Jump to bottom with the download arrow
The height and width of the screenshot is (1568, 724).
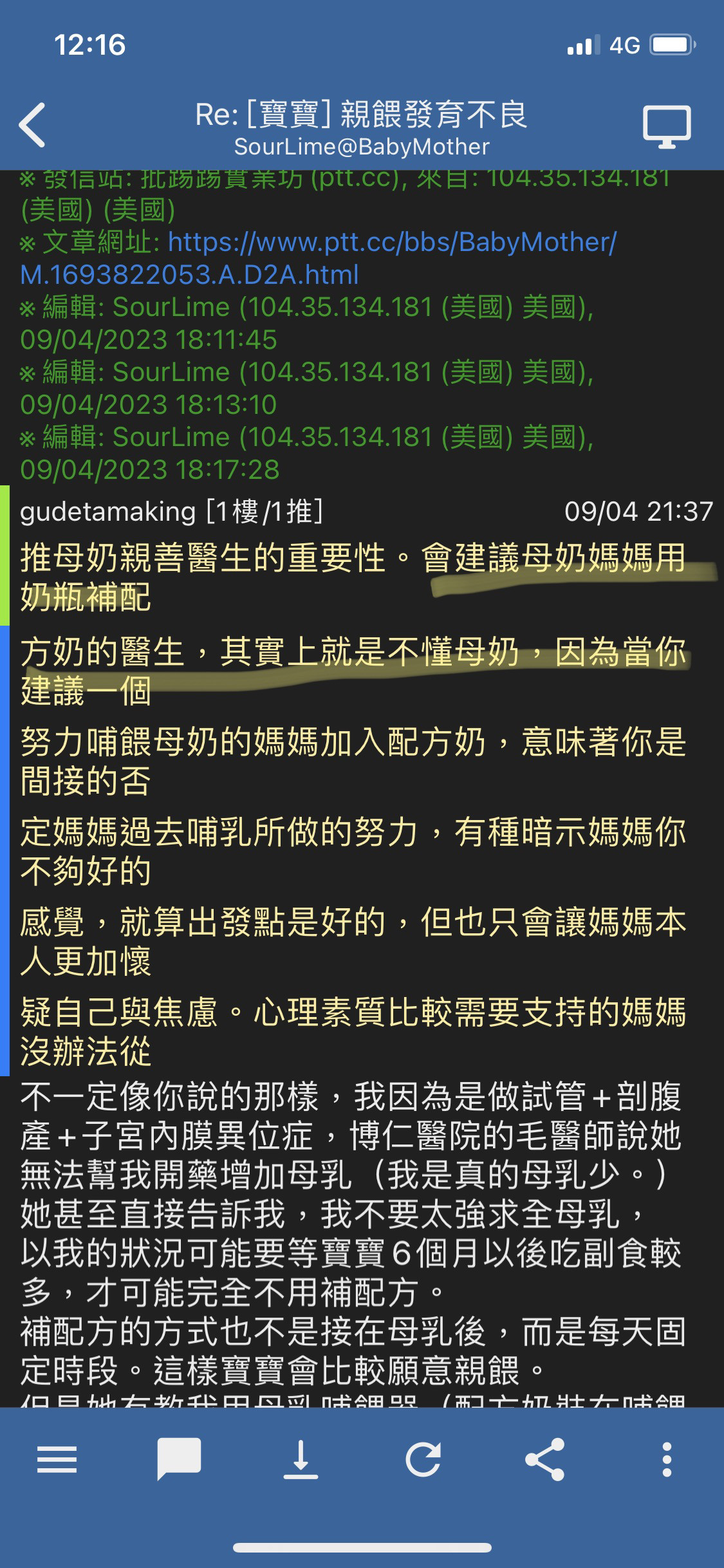pos(301,1460)
